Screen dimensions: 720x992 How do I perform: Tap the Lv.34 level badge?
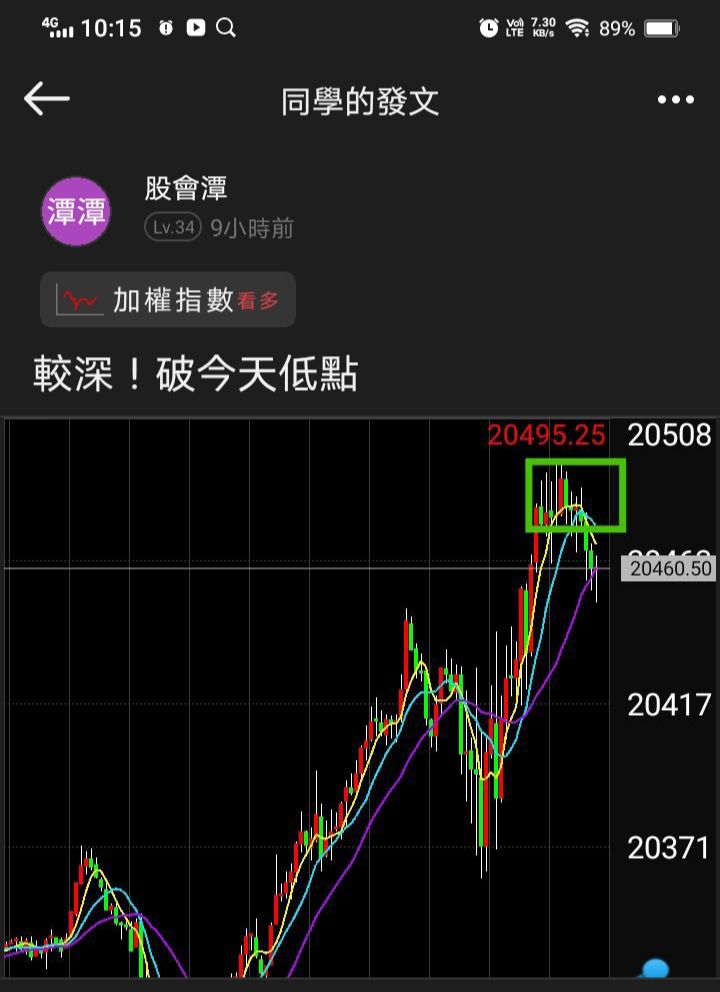(171, 228)
